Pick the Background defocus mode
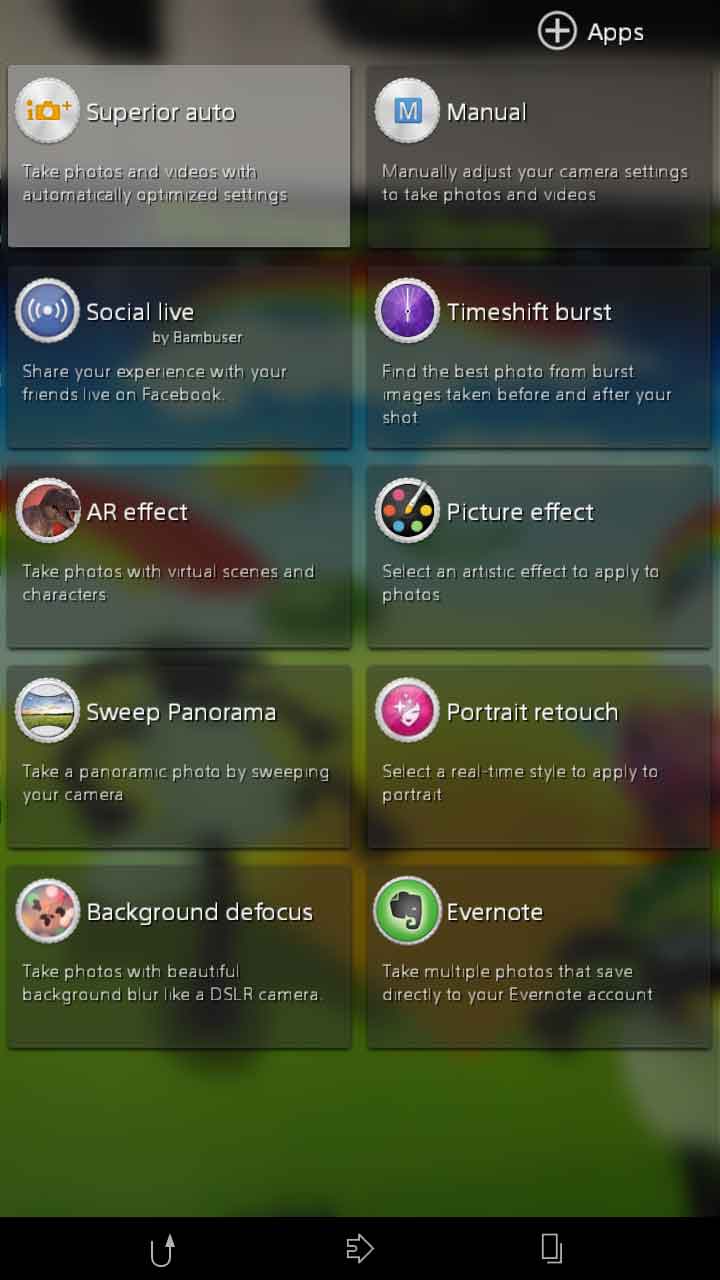Image resolution: width=720 pixels, height=1280 pixels. (179, 956)
